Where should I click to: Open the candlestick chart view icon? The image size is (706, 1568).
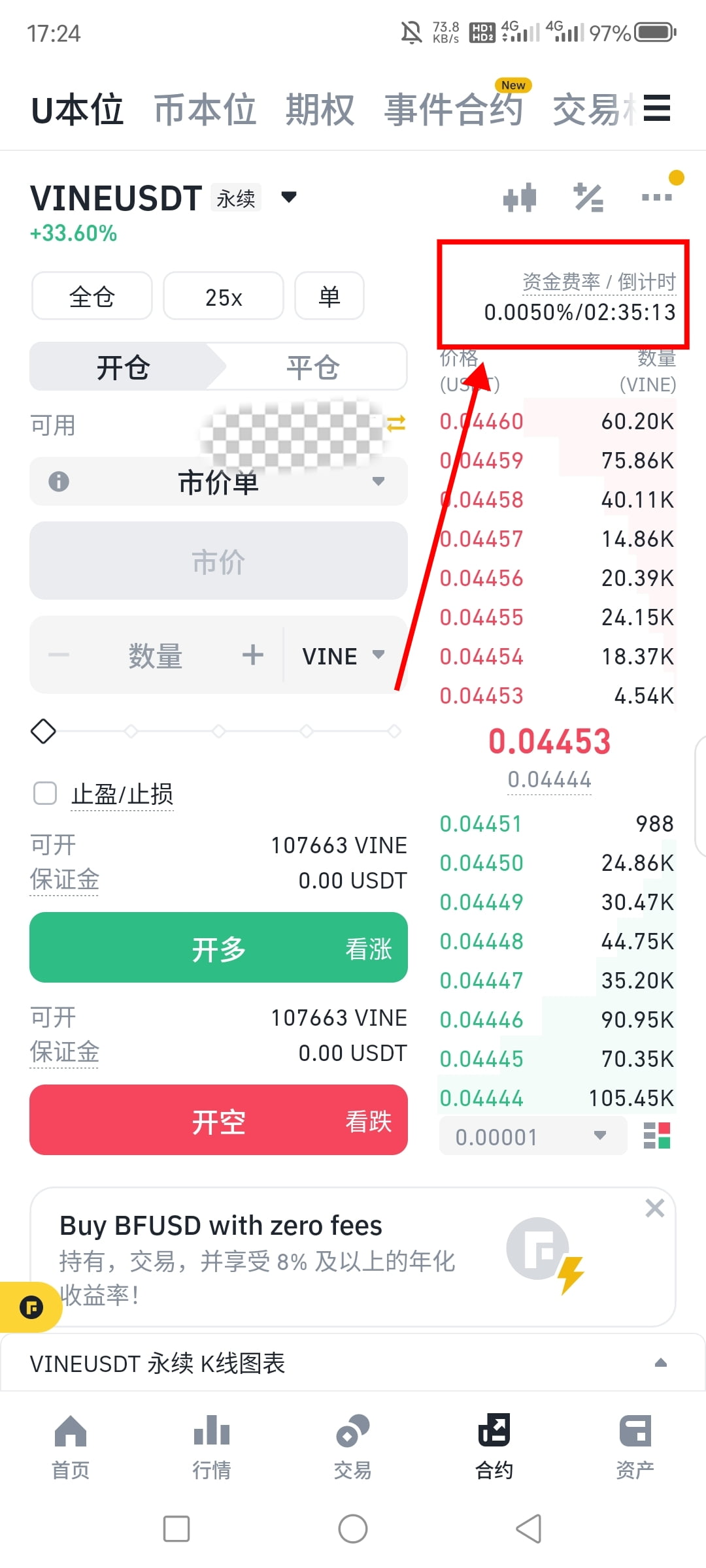(520, 196)
